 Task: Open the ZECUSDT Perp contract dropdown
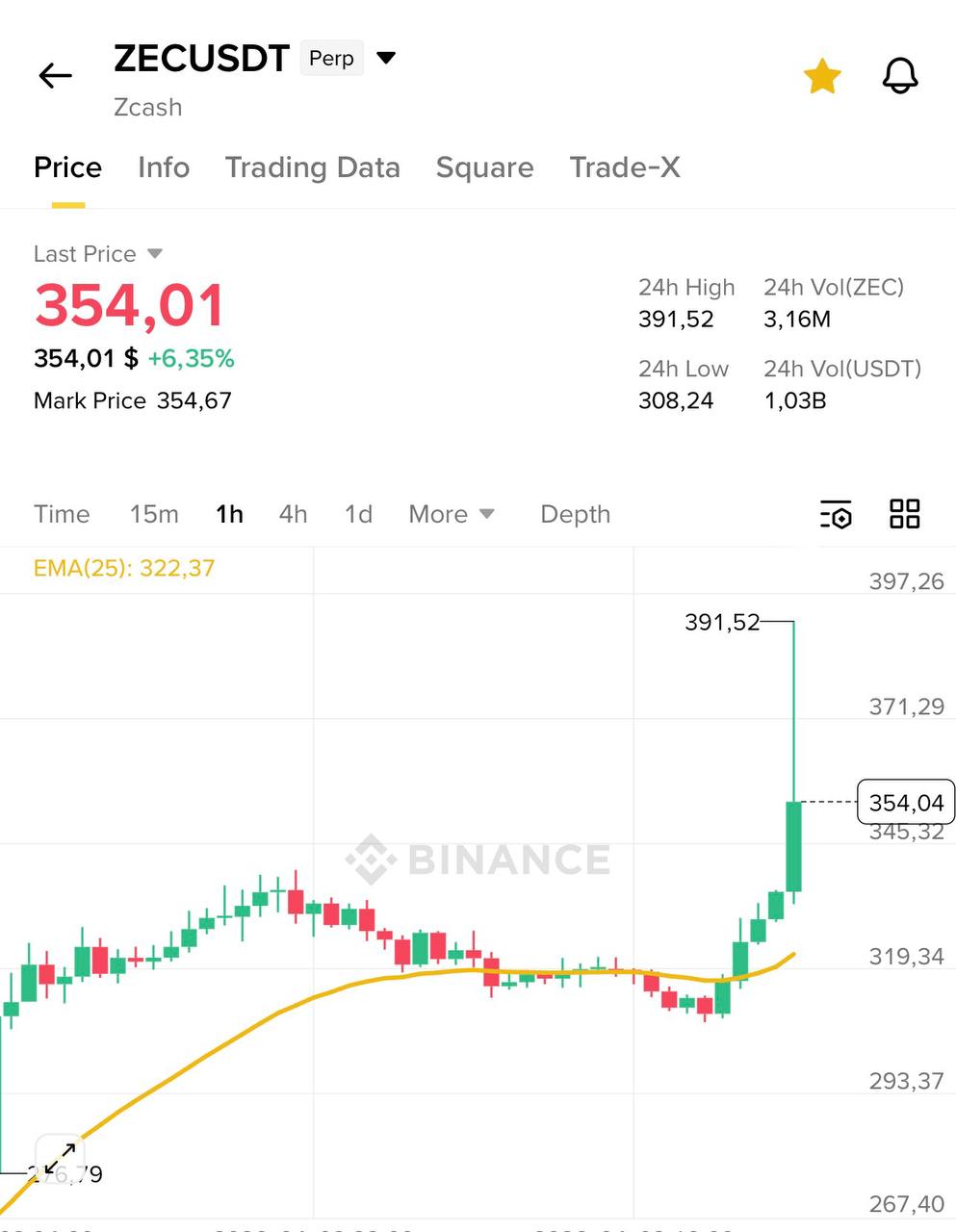pos(385,58)
